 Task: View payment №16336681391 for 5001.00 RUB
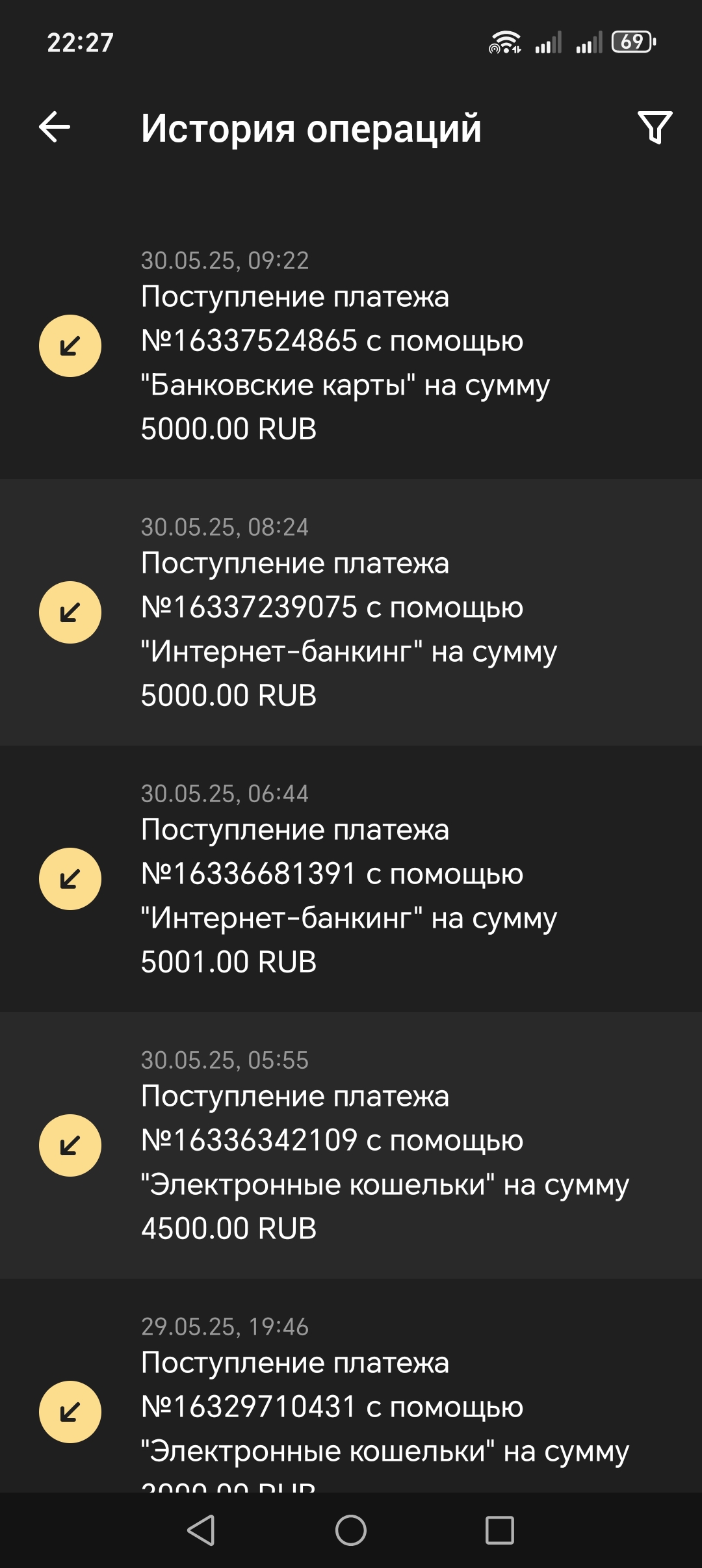click(x=351, y=879)
